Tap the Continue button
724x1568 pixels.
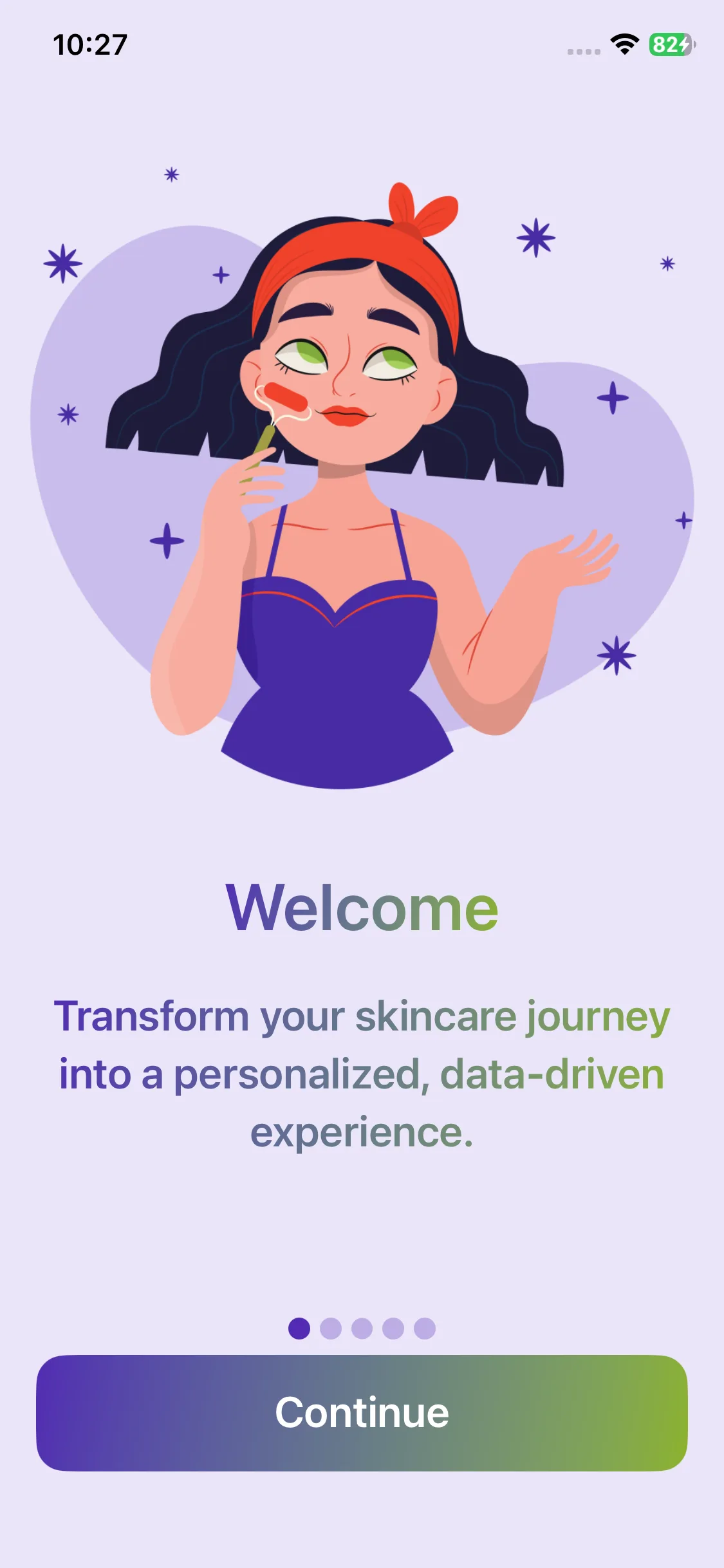(362, 1413)
